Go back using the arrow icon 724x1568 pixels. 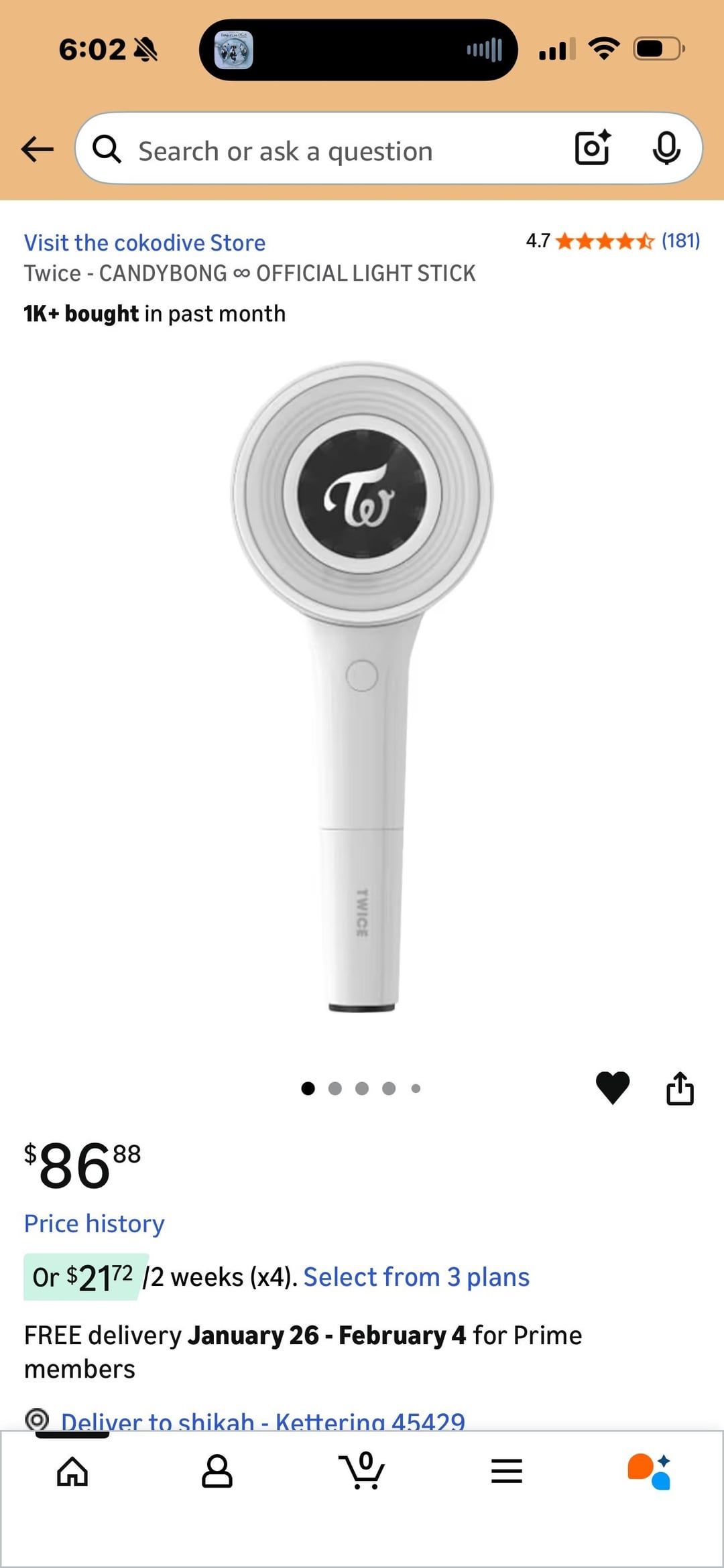[x=38, y=149]
